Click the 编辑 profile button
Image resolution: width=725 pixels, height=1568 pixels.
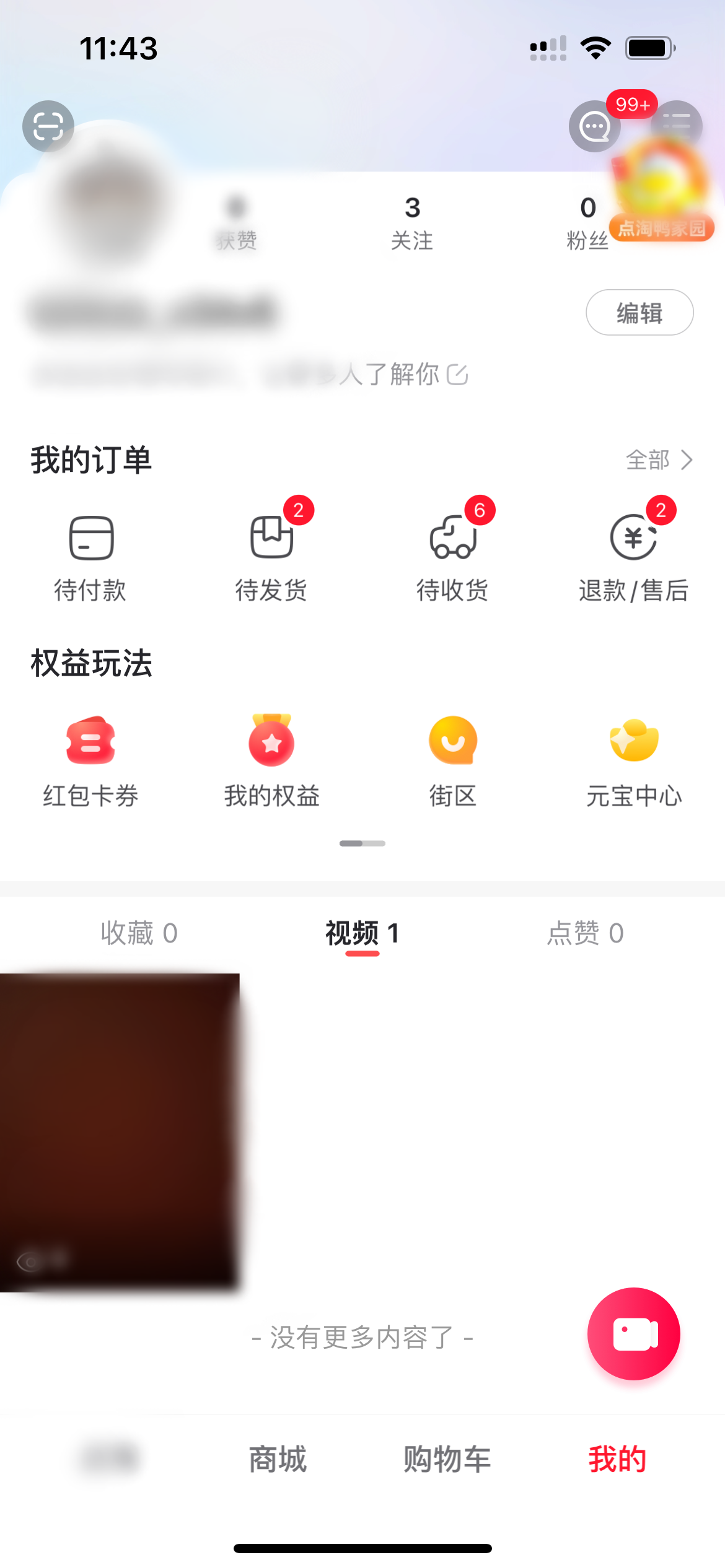639,313
